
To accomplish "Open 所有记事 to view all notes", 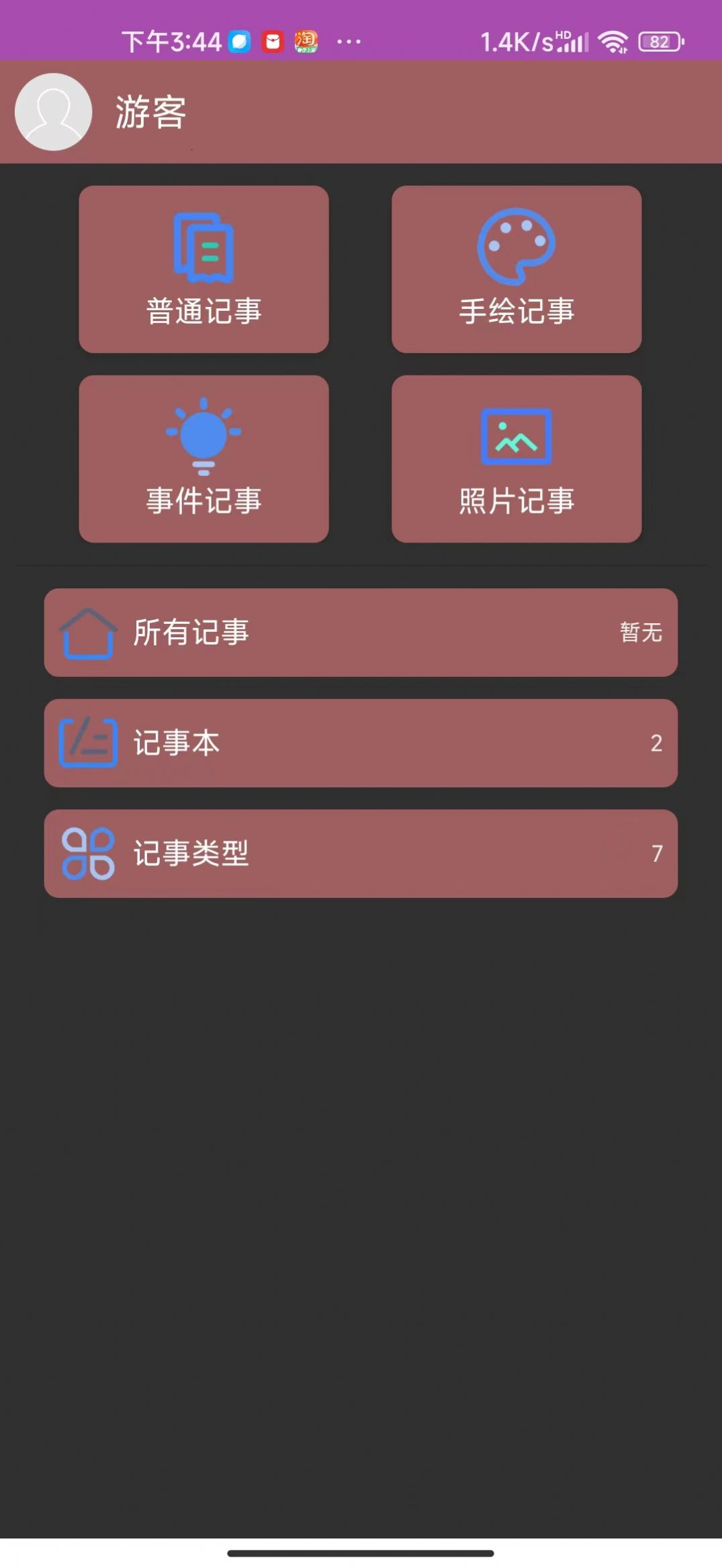I will 361,632.
